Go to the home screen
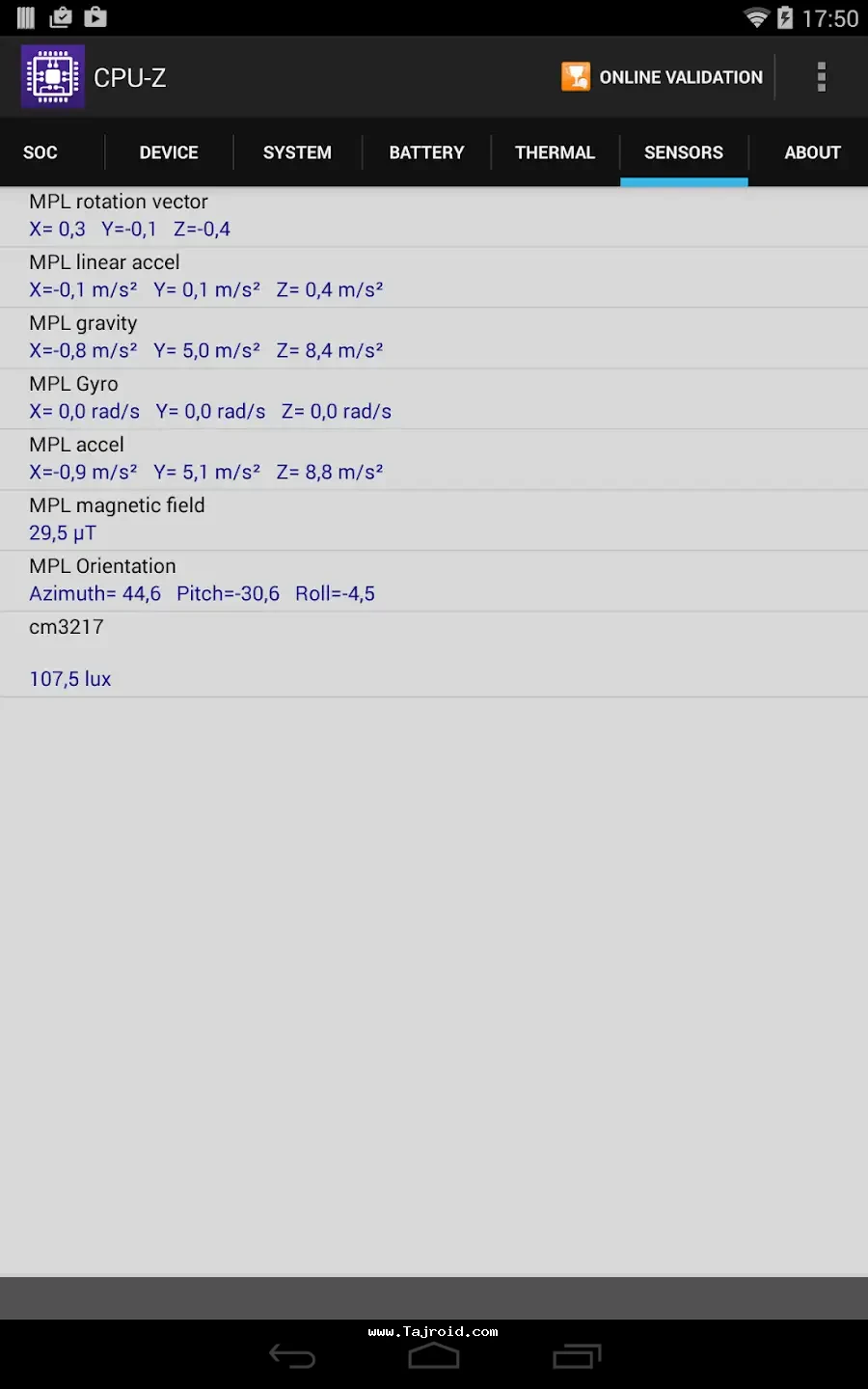The height and width of the screenshot is (1389, 868). tap(434, 1357)
